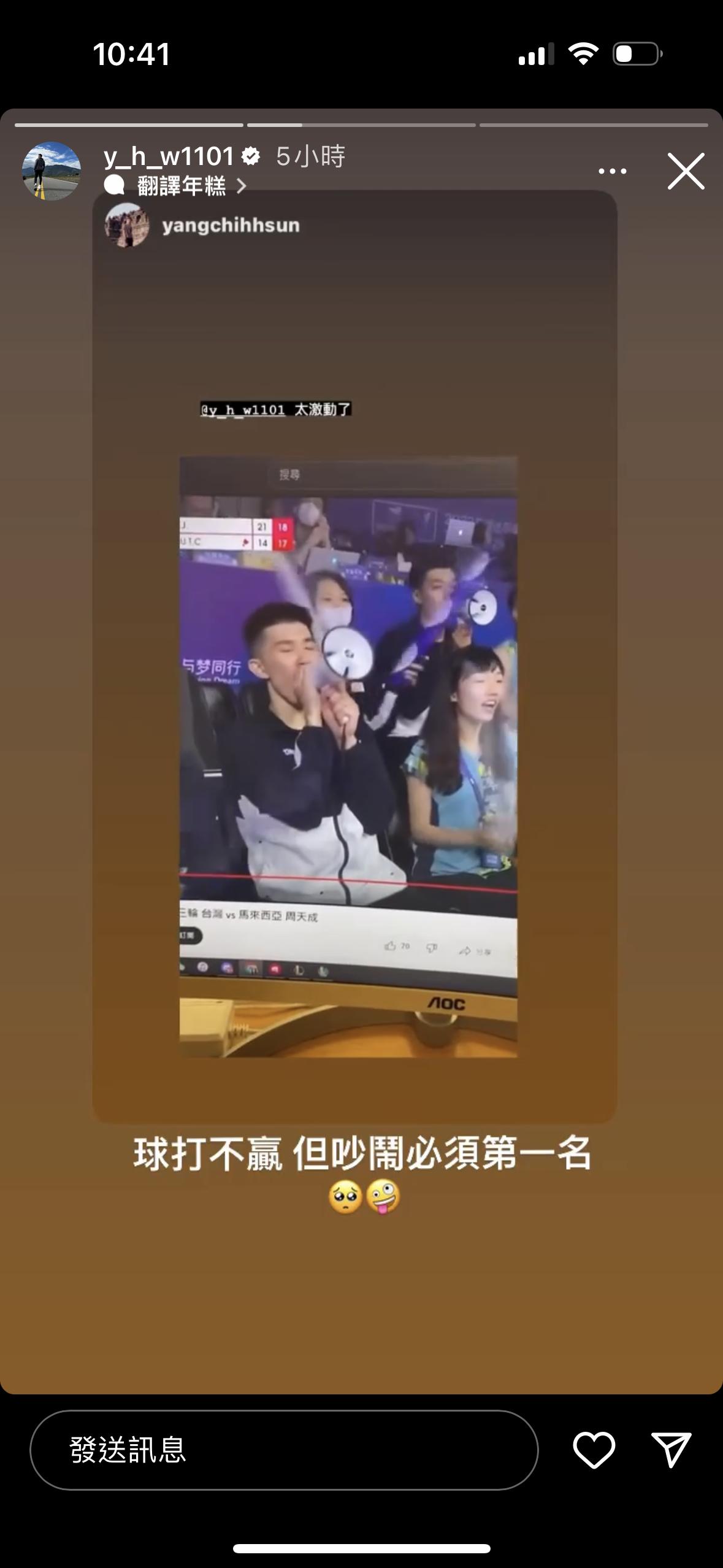The height and width of the screenshot is (1568, 723).
Task: Tap the 發送訊息 message field
Action: 284,1450
